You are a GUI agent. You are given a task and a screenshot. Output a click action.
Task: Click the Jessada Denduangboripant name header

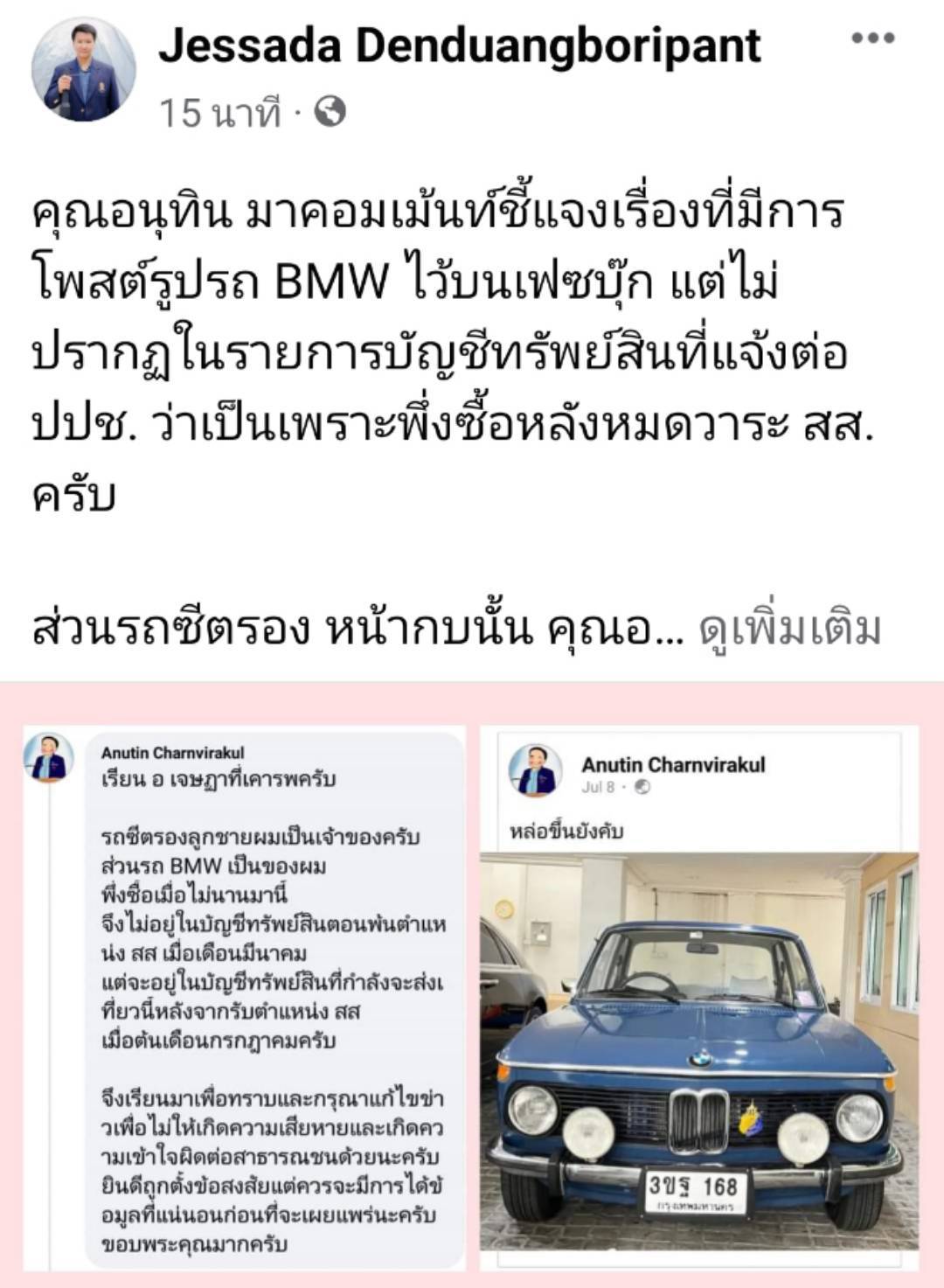[463, 51]
